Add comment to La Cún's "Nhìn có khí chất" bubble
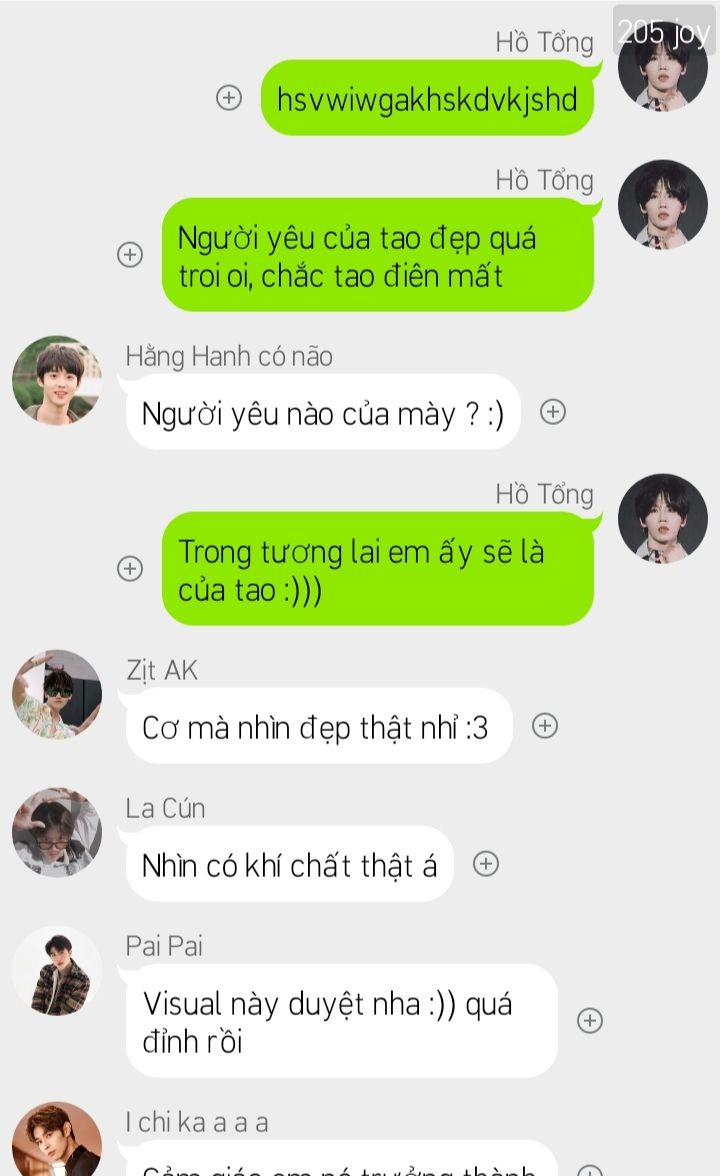This screenshot has width=720, height=1176. pyautogui.click(x=485, y=864)
